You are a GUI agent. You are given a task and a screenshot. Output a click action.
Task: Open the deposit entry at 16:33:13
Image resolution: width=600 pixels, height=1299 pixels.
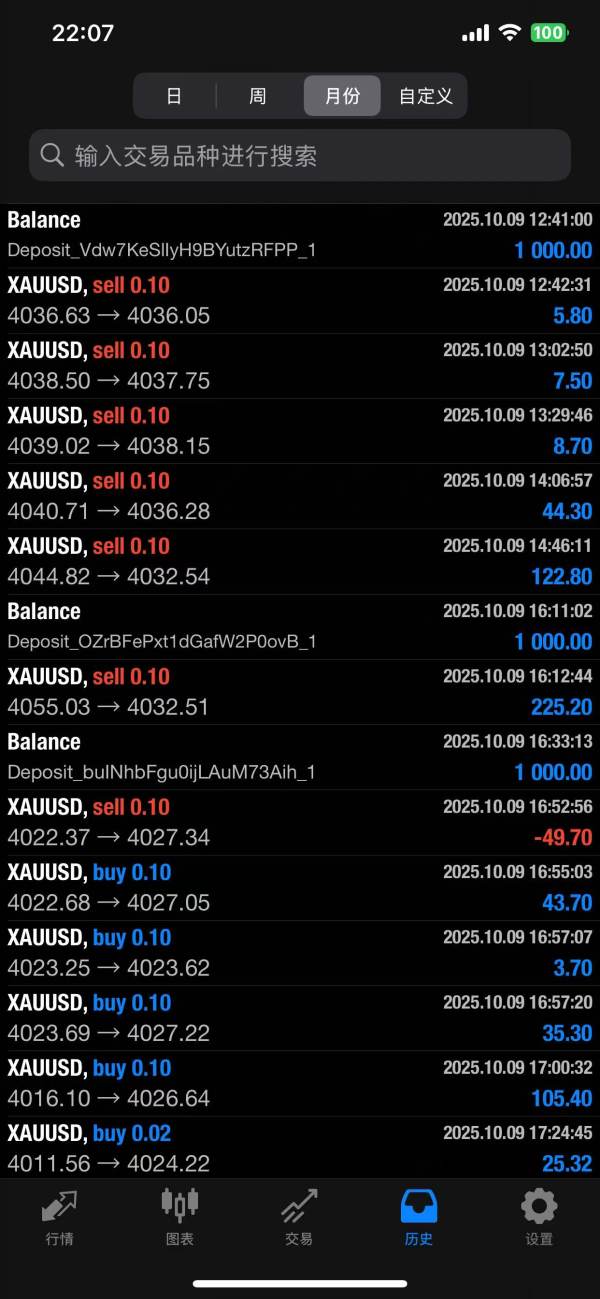click(x=300, y=757)
